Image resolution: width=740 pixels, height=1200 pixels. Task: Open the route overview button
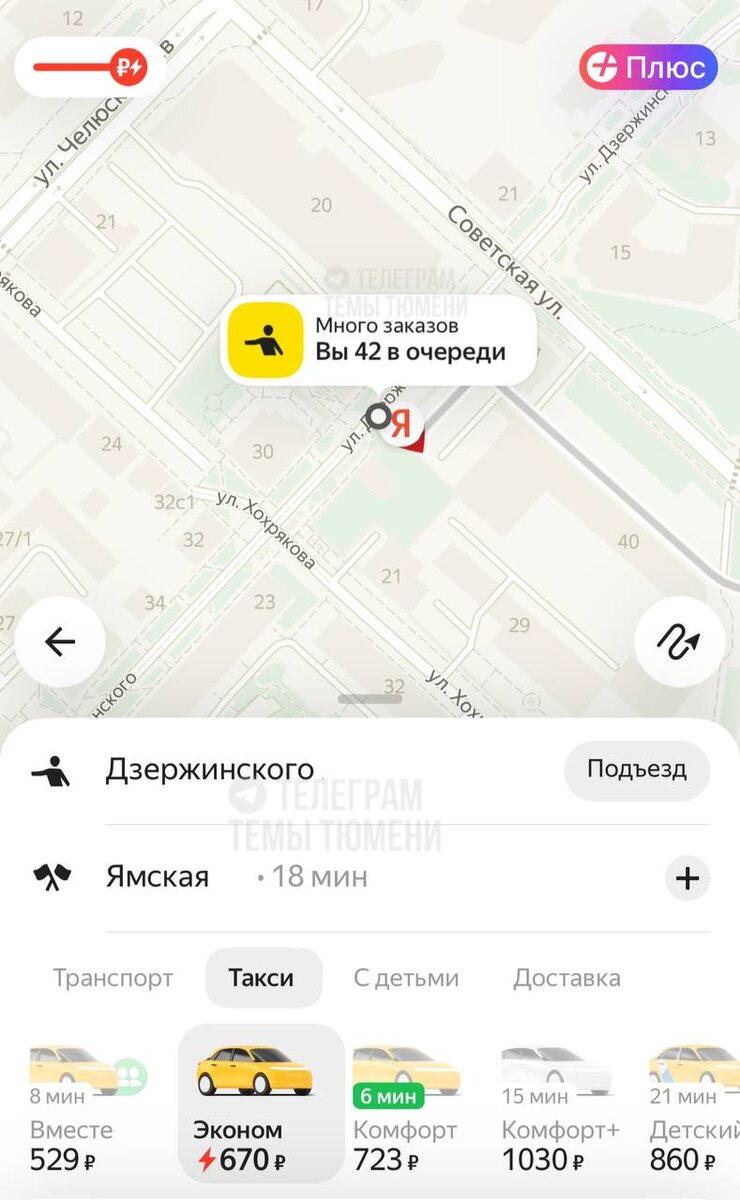point(679,642)
